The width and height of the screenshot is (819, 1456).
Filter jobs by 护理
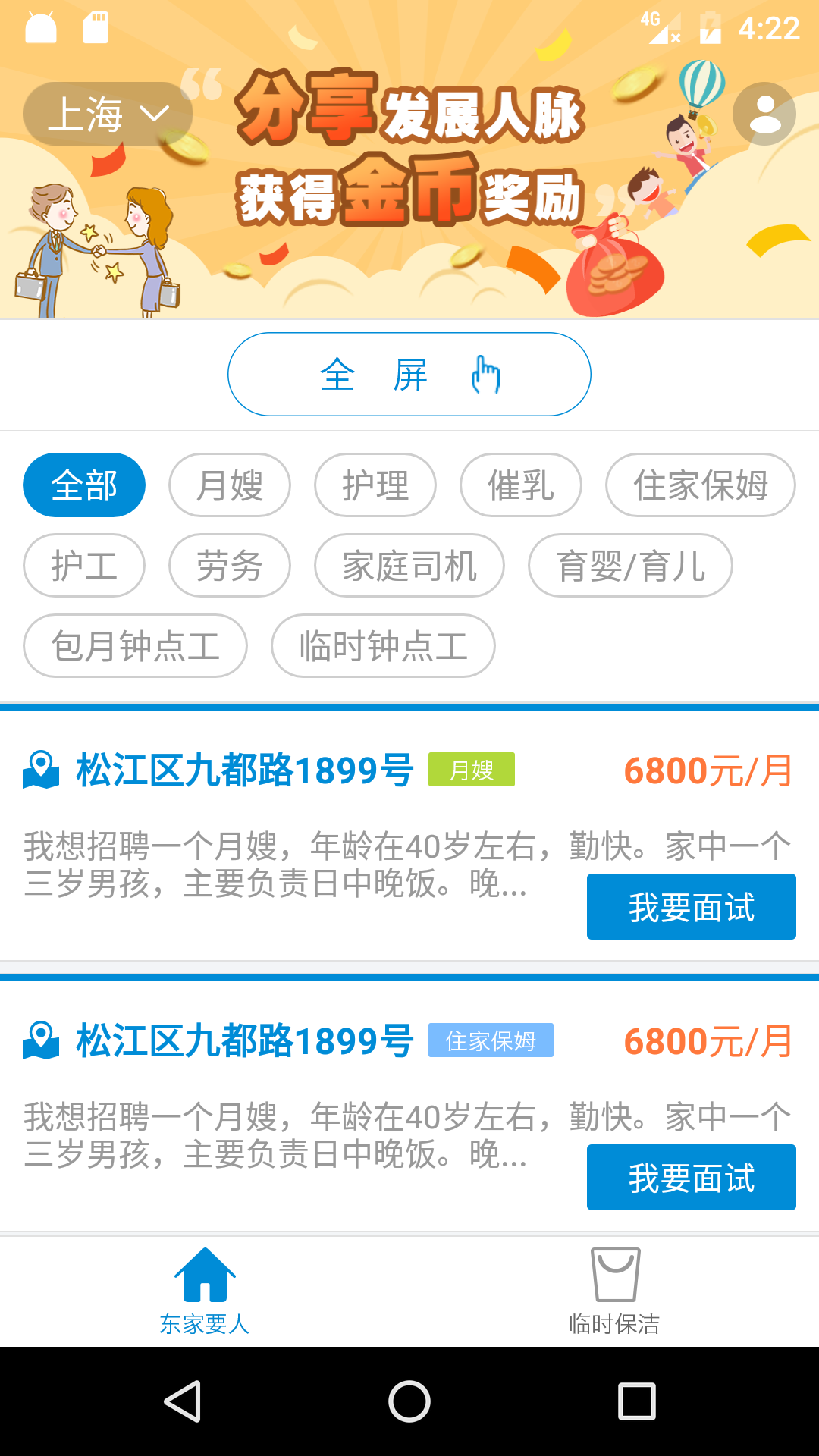click(x=375, y=485)
